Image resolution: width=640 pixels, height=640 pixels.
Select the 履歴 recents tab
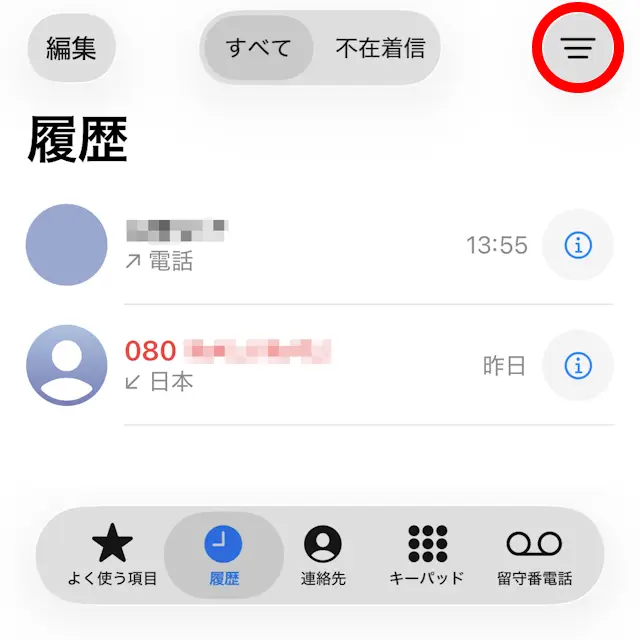(x=224, y=555)
